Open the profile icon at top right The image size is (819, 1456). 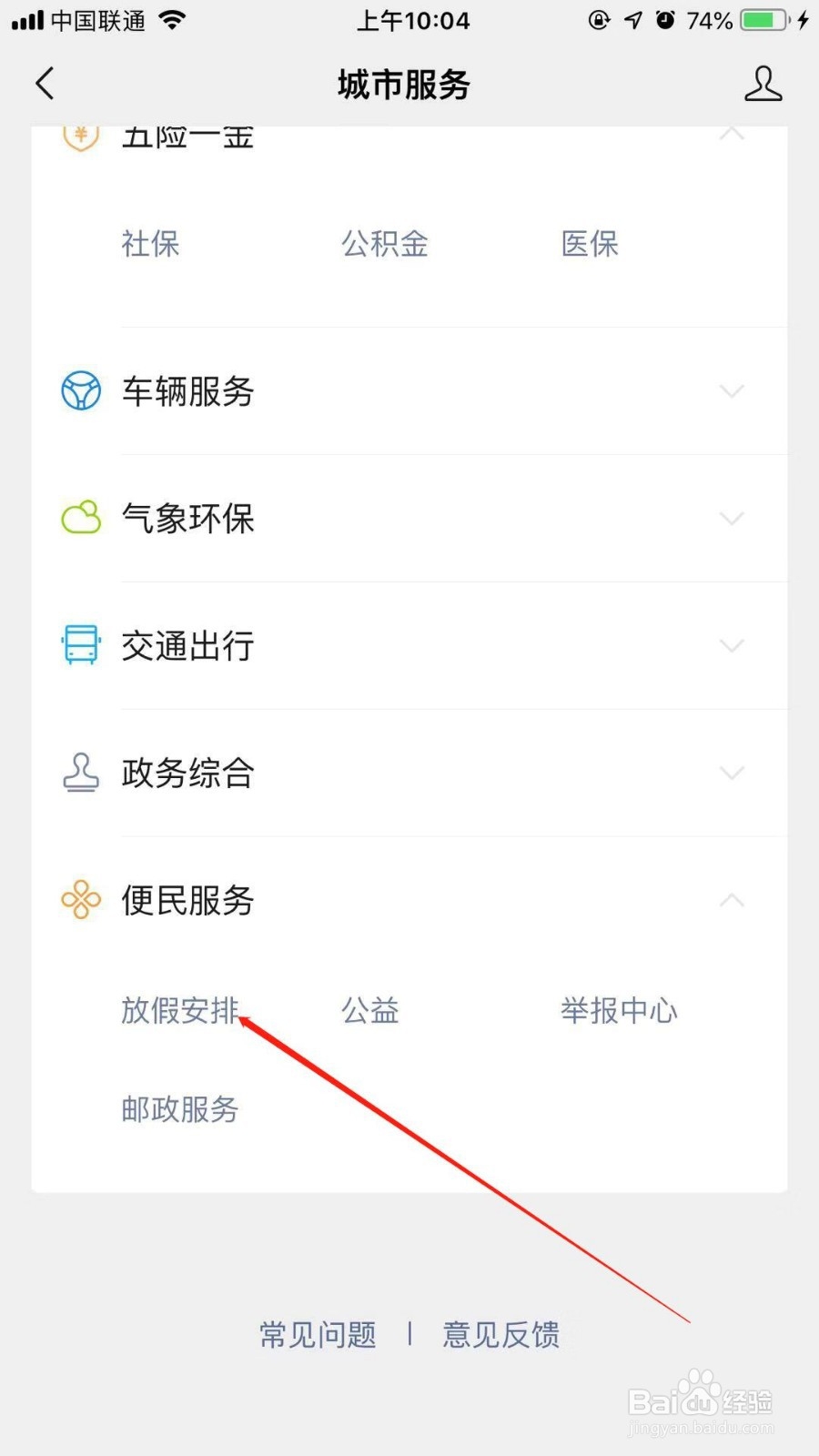(763, 83)
